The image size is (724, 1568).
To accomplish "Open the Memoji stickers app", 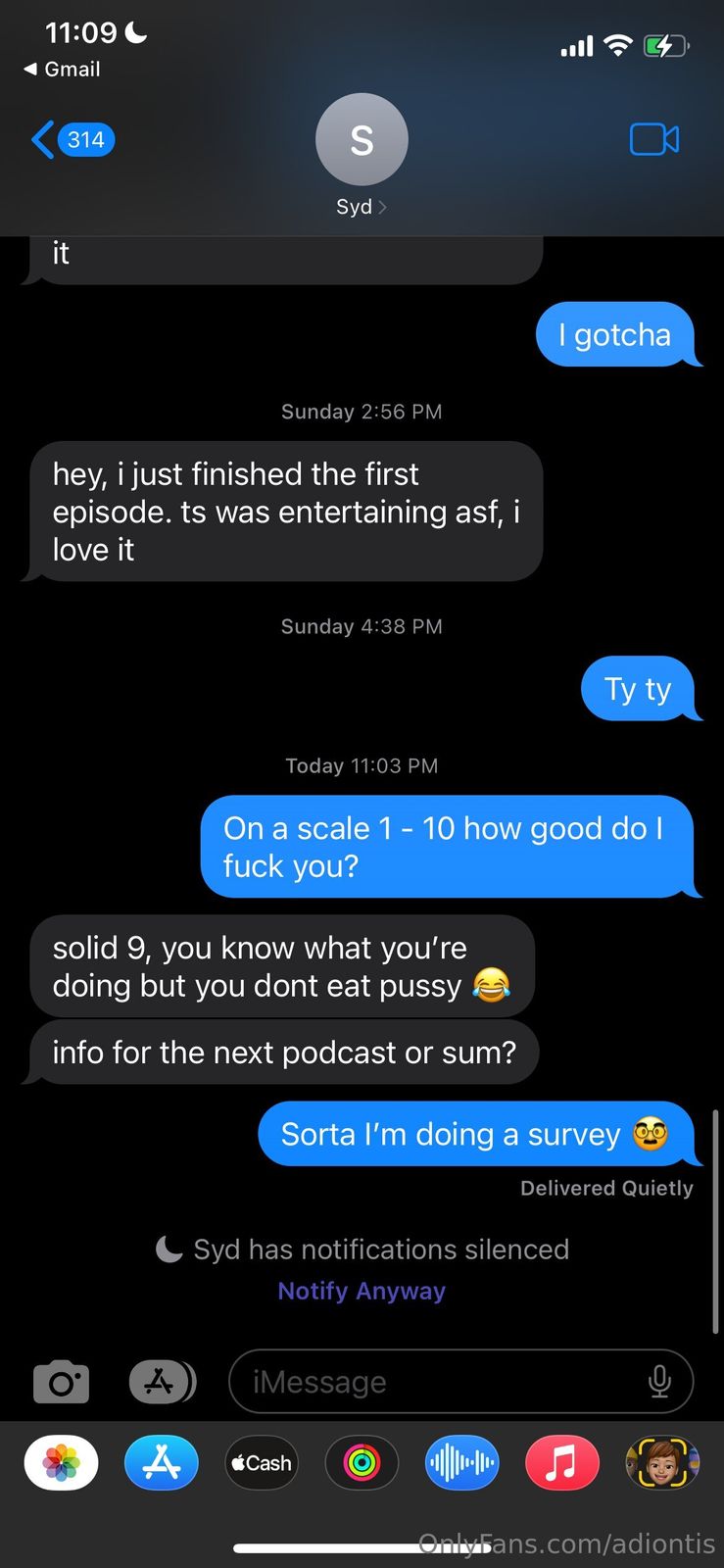I will point(661,1463).
